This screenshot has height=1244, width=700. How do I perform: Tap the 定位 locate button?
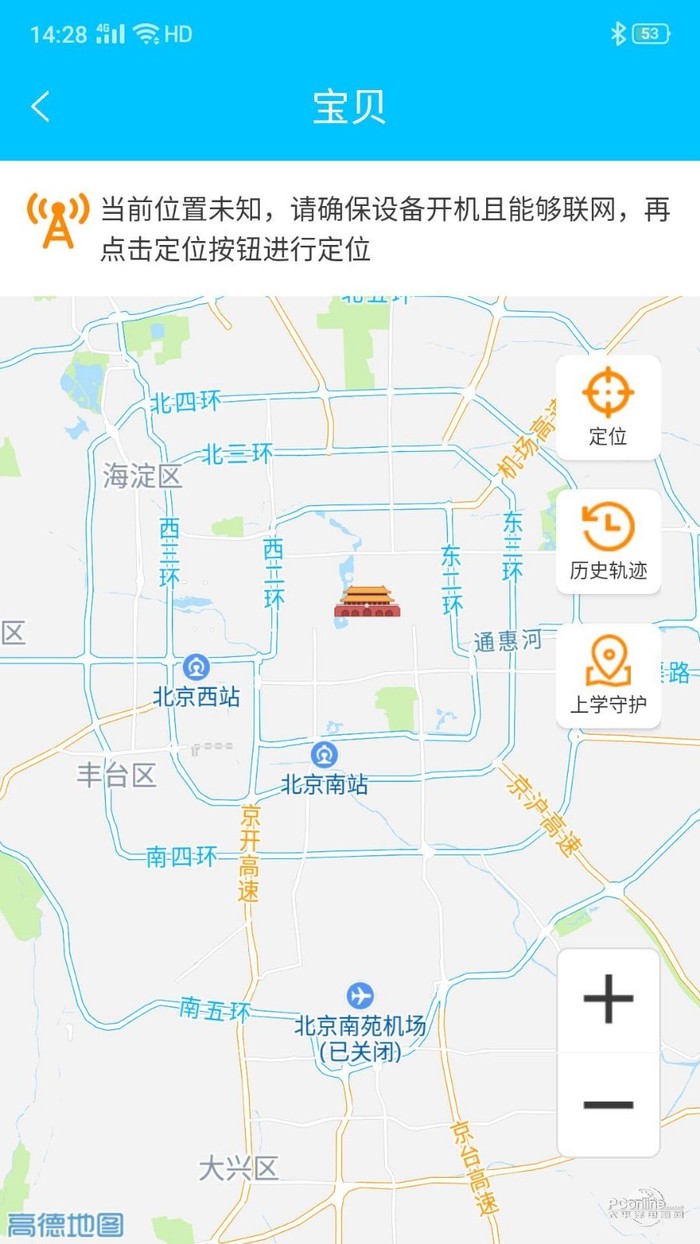click(608, 407)
